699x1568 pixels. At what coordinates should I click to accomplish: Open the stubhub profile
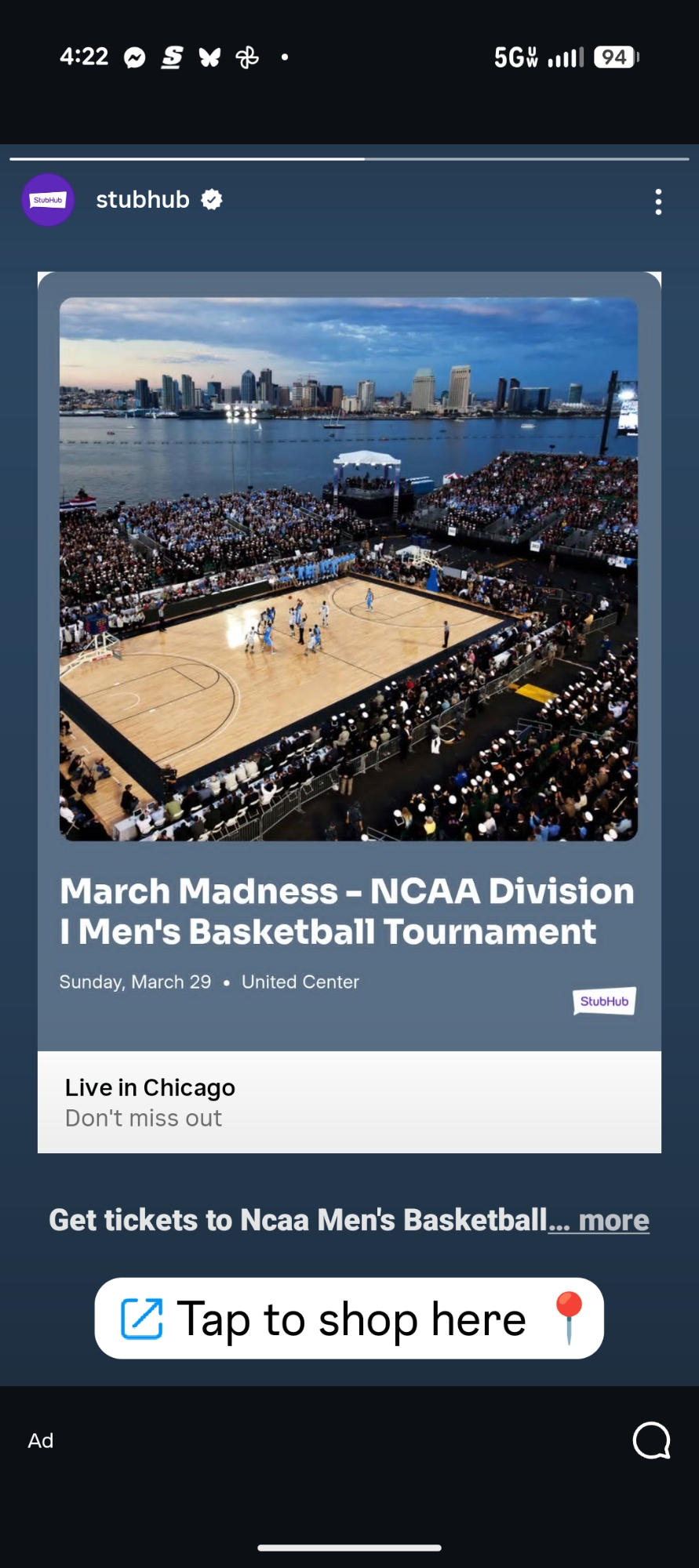point(141,200)
